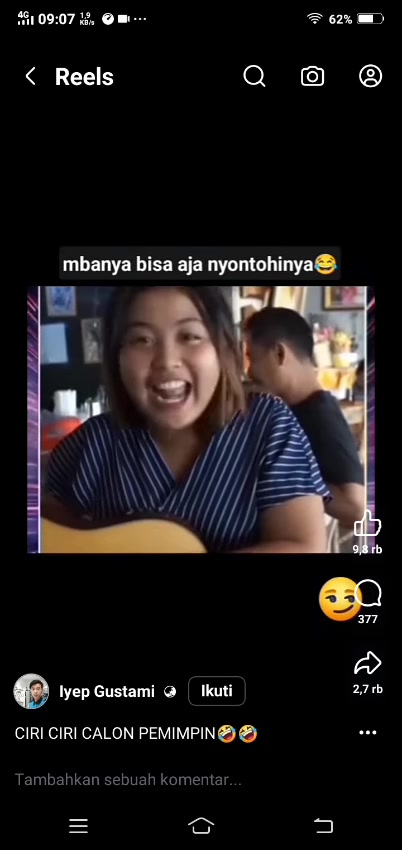
Task: Open the camera to create a reel
Action: (x=313, y=76)
